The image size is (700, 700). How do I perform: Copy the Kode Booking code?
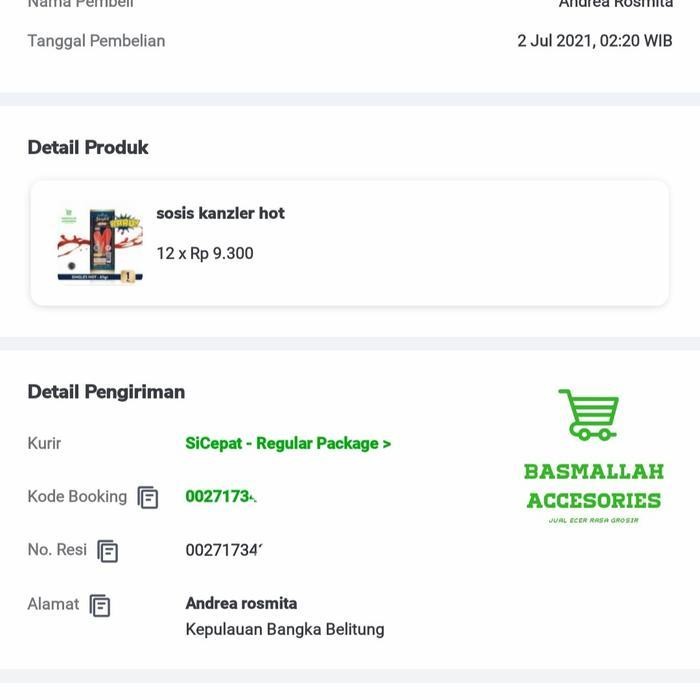pyautogui.click(x=148, y=497)
